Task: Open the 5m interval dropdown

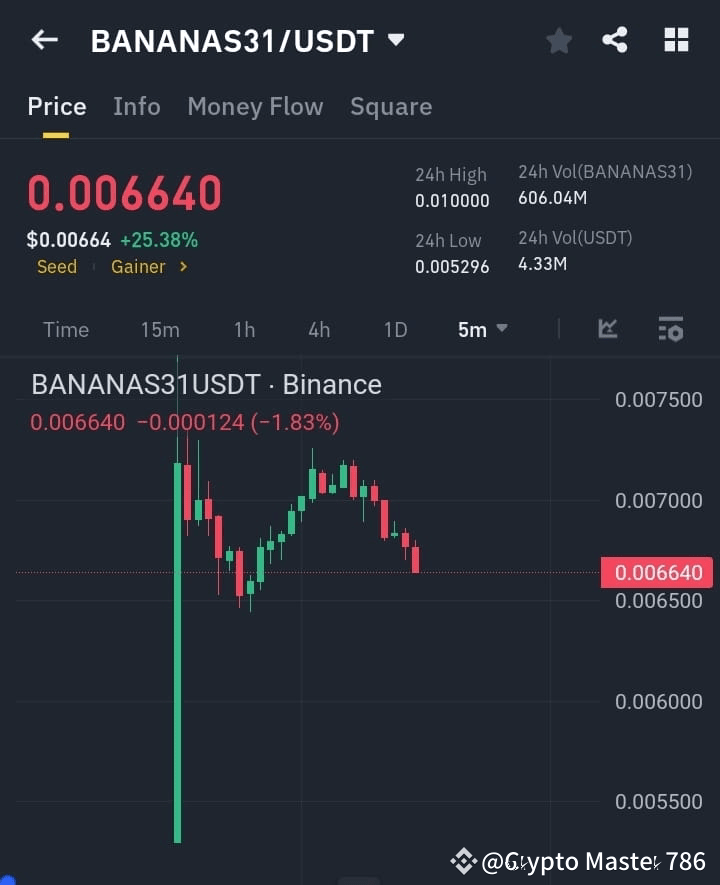Action: coord(482,329)
